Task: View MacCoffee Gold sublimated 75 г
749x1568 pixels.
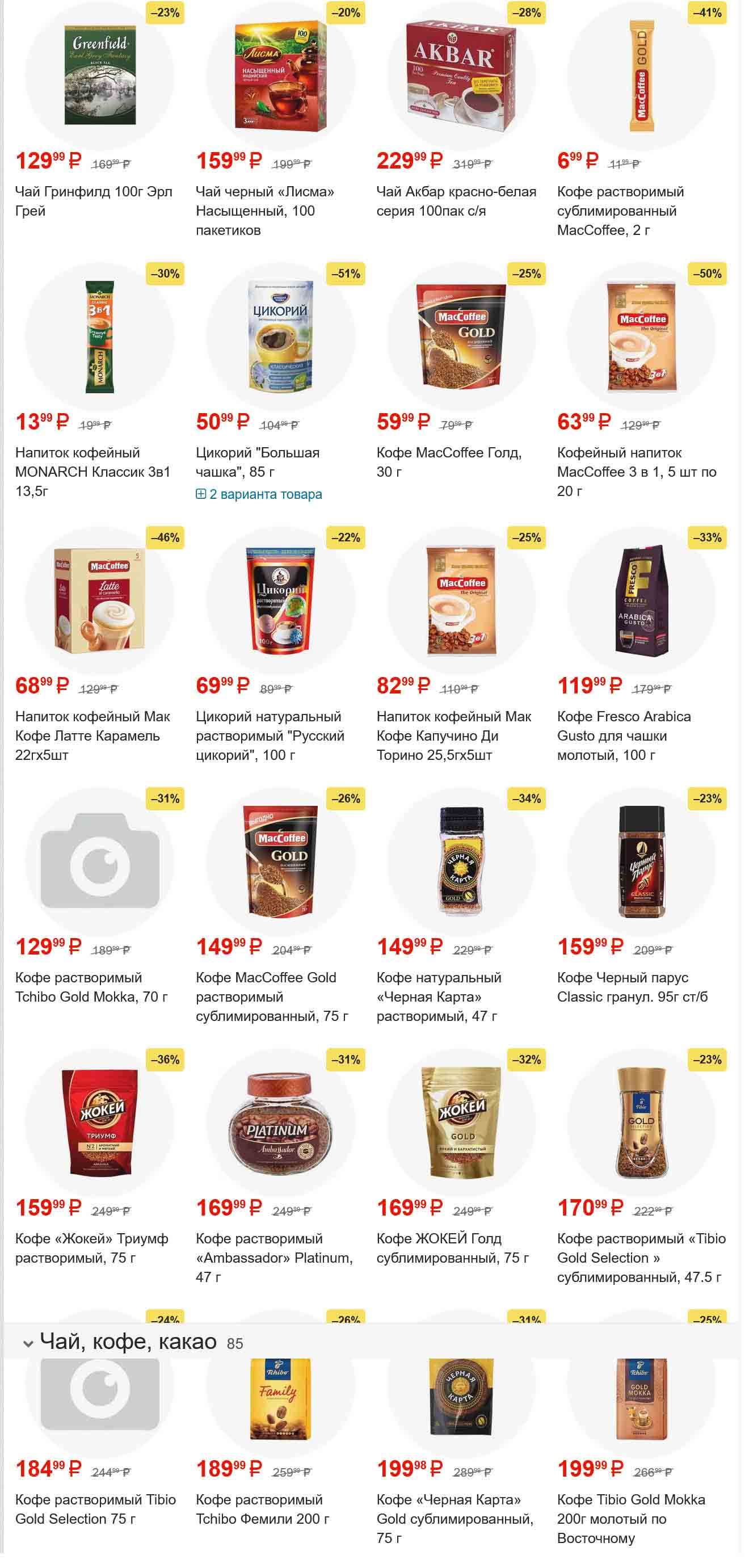Action: coord(271,997)
